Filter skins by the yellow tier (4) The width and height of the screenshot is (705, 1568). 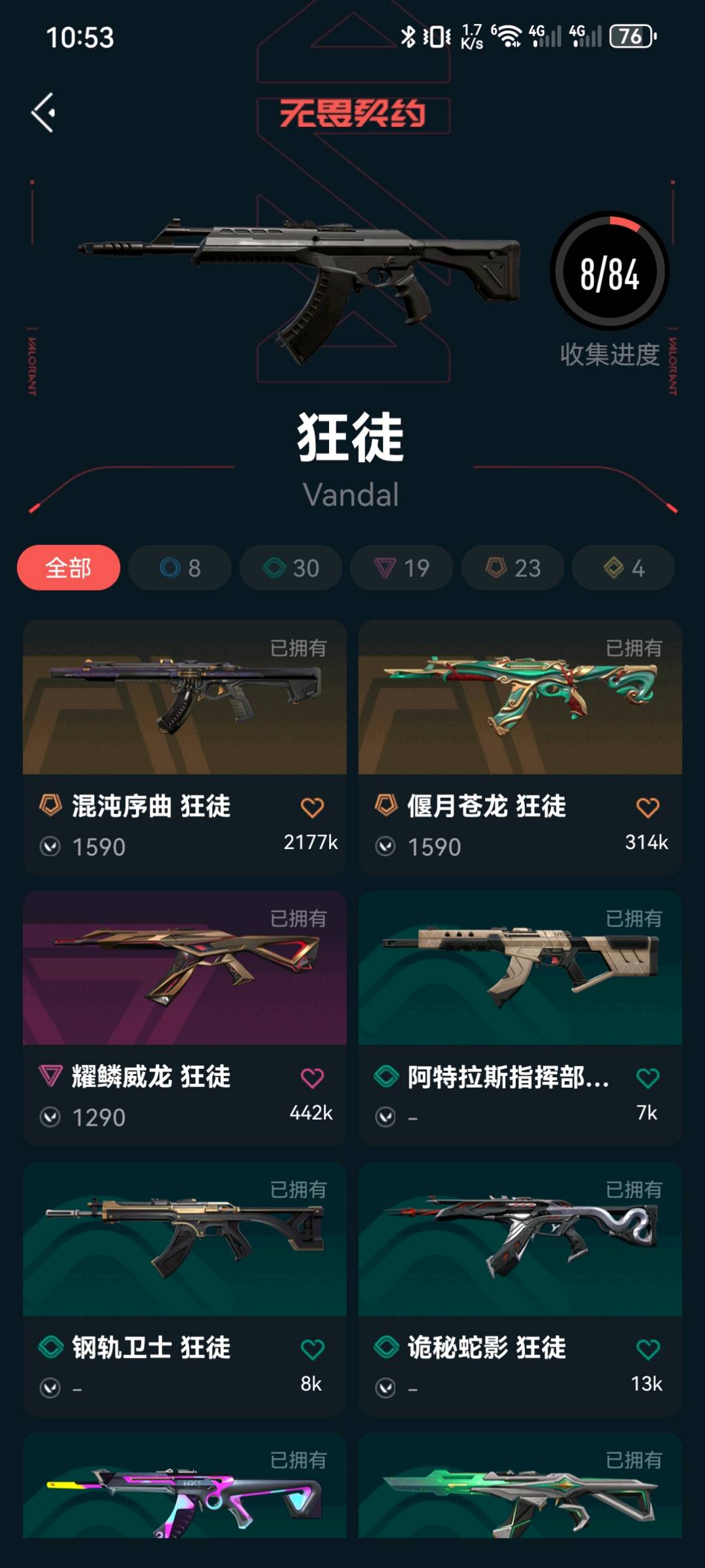click(623, 568)
